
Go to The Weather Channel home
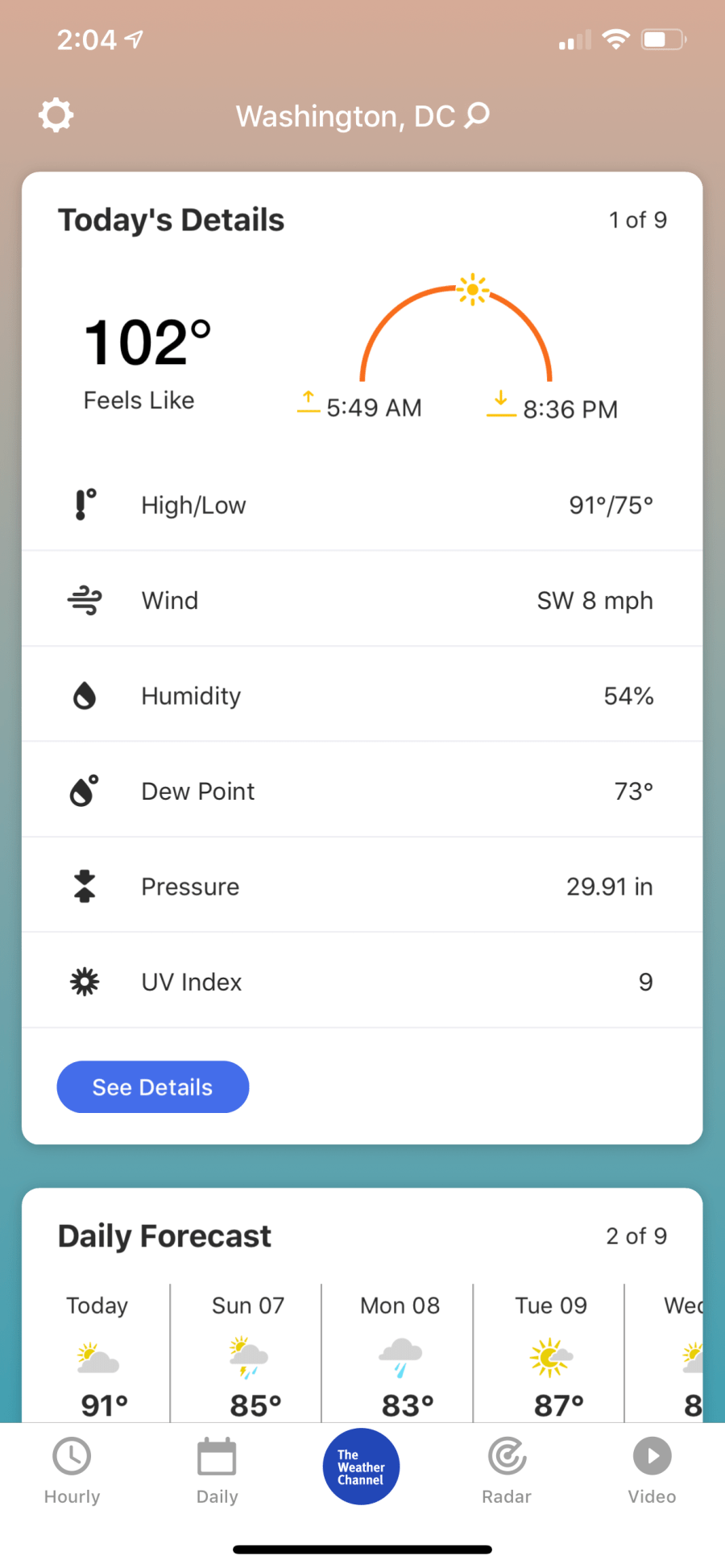pyautogui.click(x=362, y=1466)
